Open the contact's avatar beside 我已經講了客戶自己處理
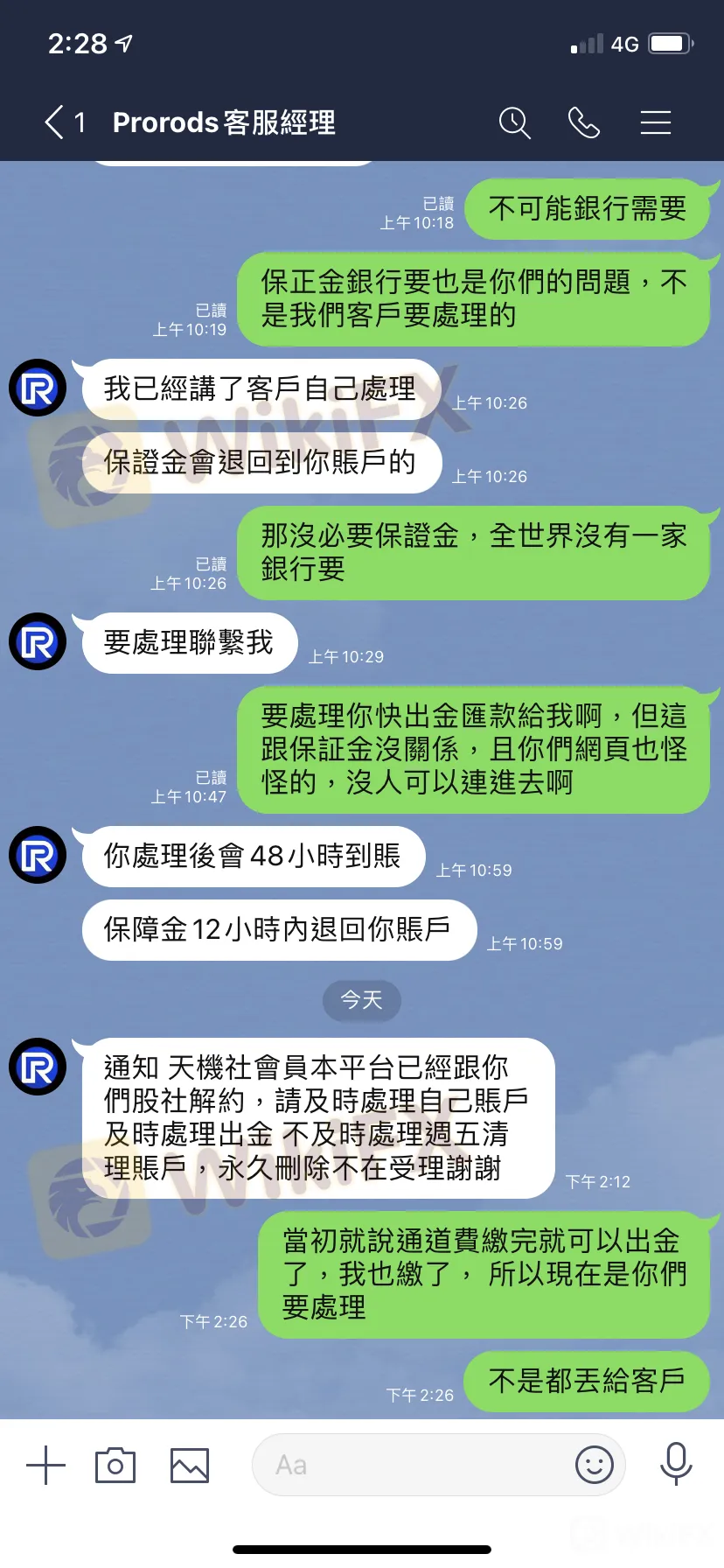The width and height of the screenshot is (724, 1568). (x=38, y=388)
